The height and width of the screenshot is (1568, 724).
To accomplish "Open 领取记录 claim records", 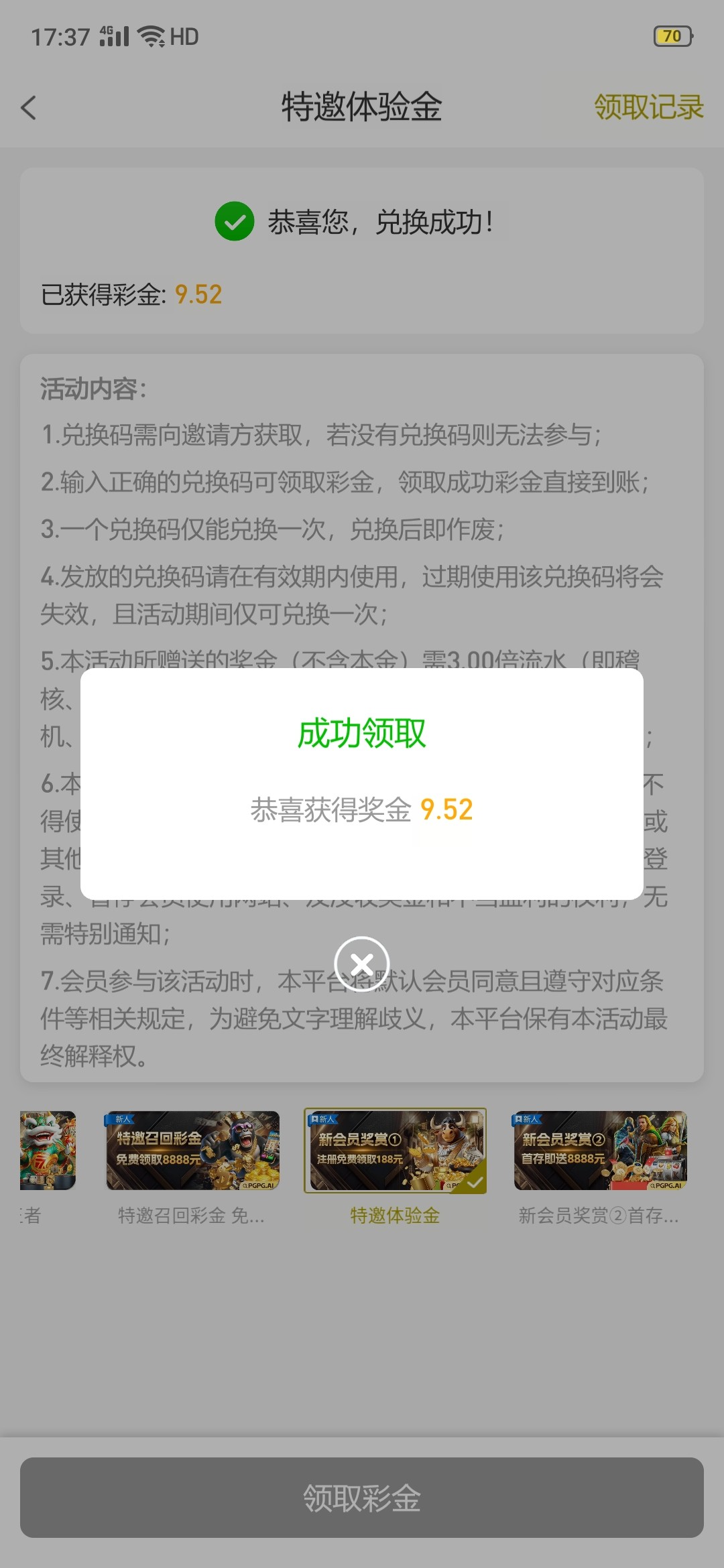I will [648, 107].
